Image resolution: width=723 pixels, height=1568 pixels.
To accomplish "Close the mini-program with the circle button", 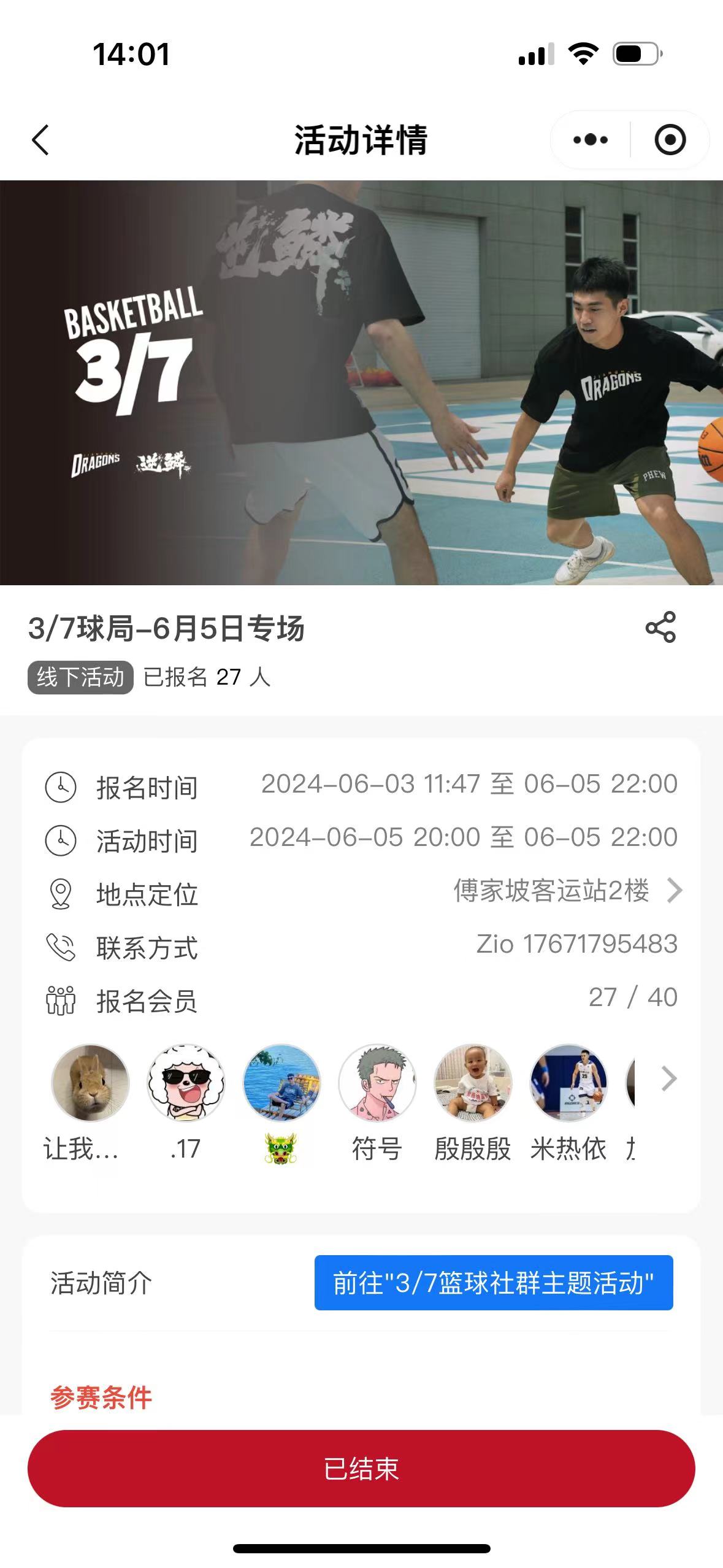I will [x=670, y=140].
